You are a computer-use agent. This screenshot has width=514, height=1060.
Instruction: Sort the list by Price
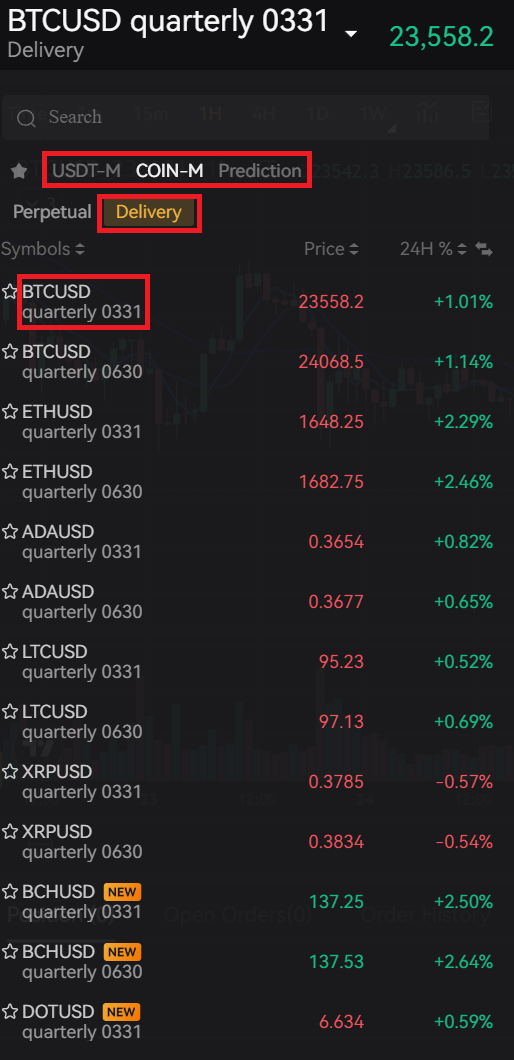click(x=331, y=249)
